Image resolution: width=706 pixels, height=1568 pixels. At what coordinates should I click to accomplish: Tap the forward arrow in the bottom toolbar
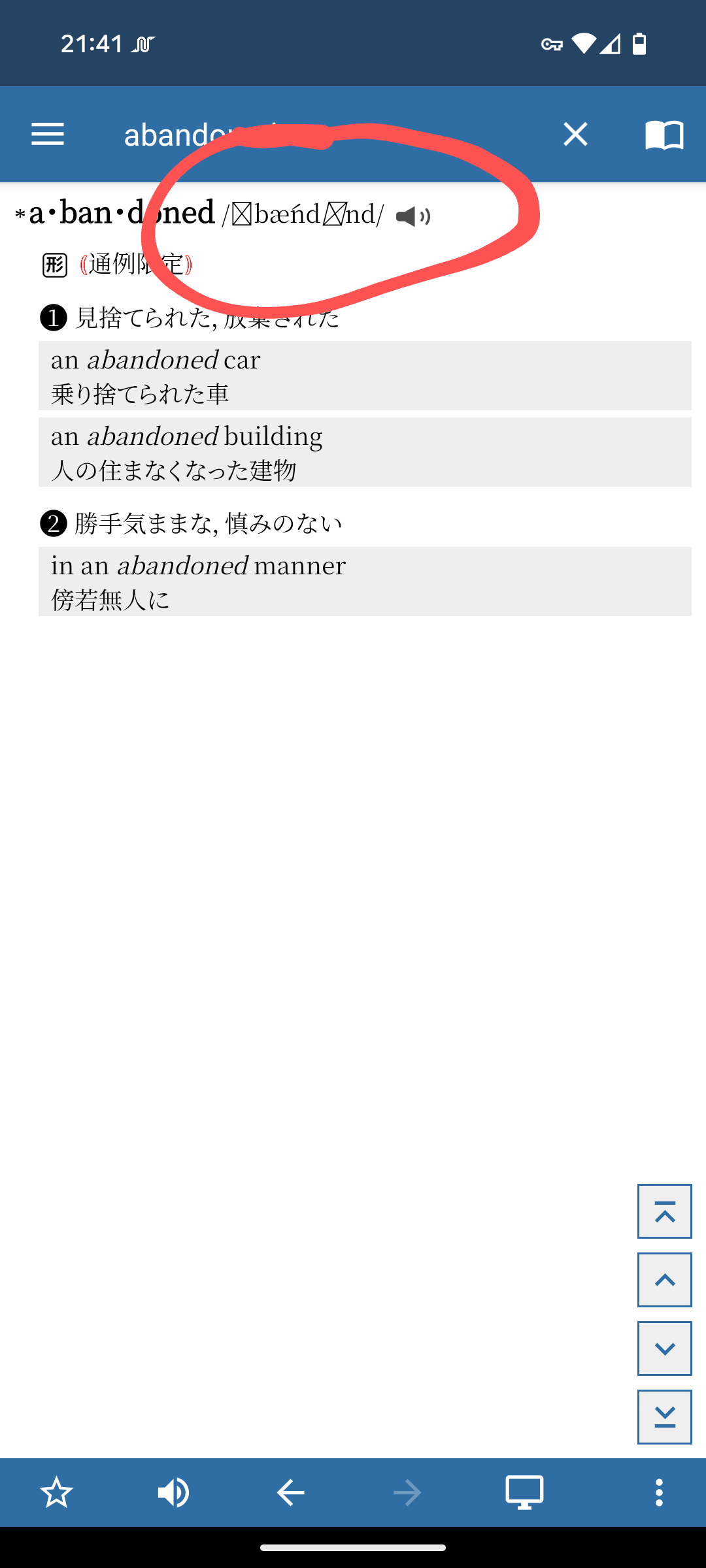[x=407, y=1492]
